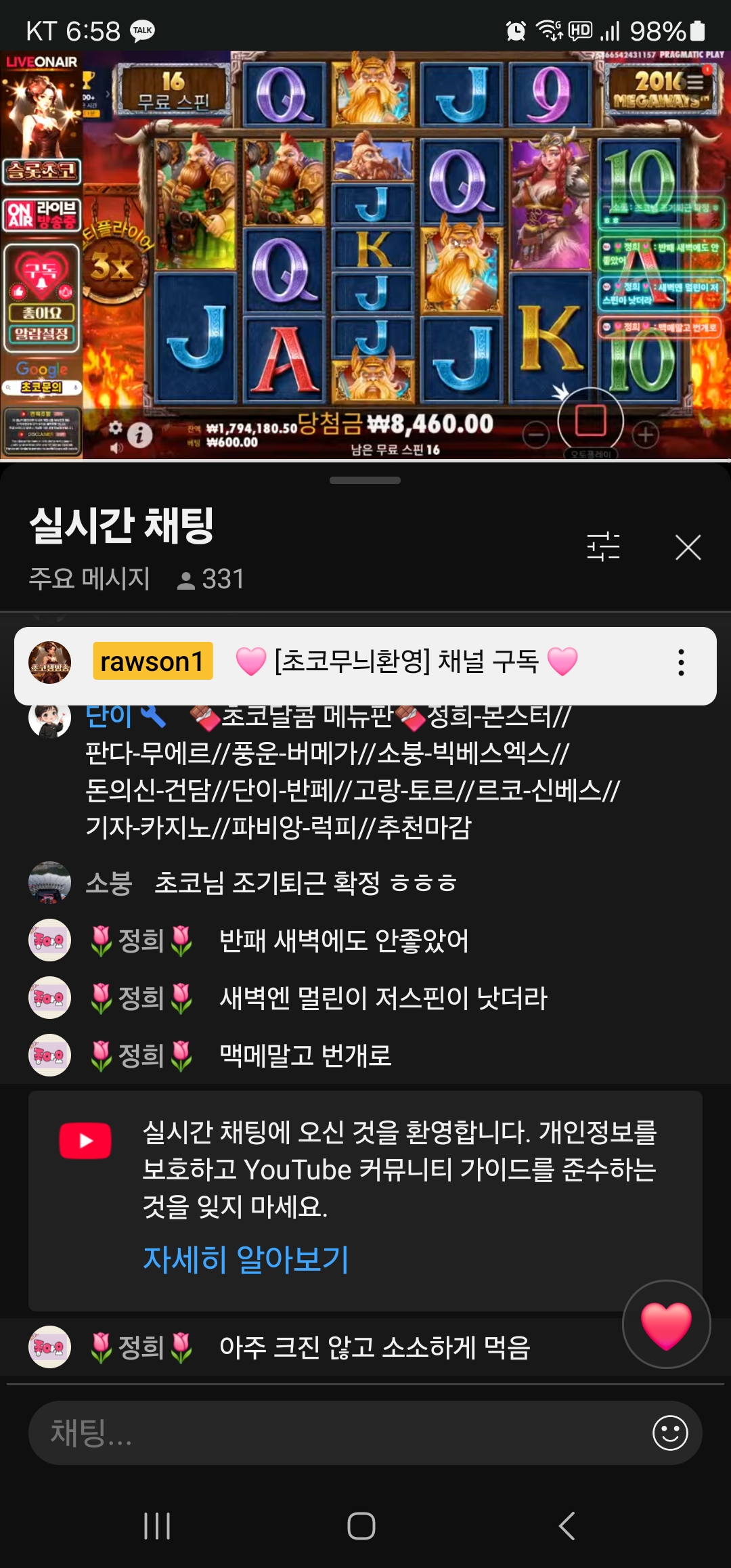Tap the chat message input field
This screenshot has width=731, height=1568.
[338, 1433]
